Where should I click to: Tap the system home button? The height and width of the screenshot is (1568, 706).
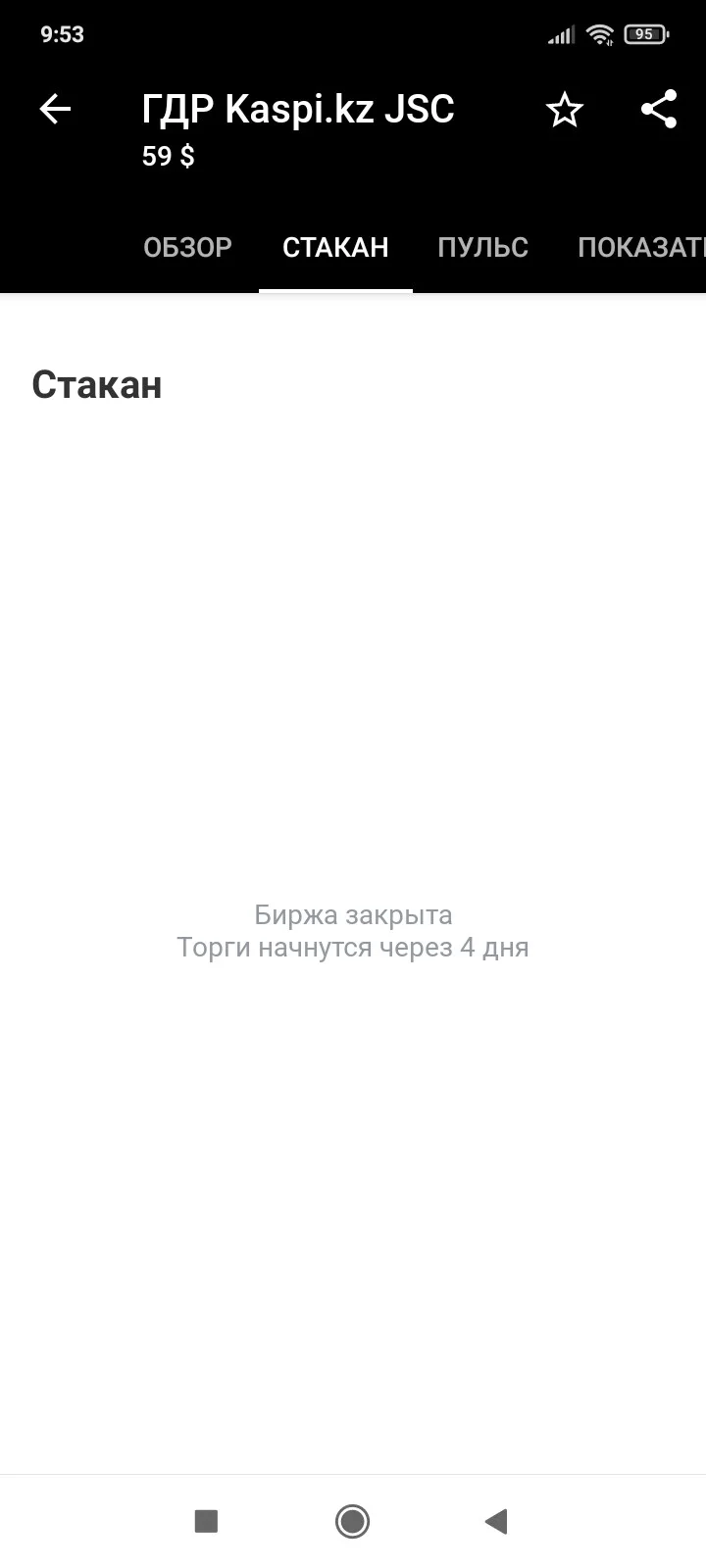pos(353,1521)
